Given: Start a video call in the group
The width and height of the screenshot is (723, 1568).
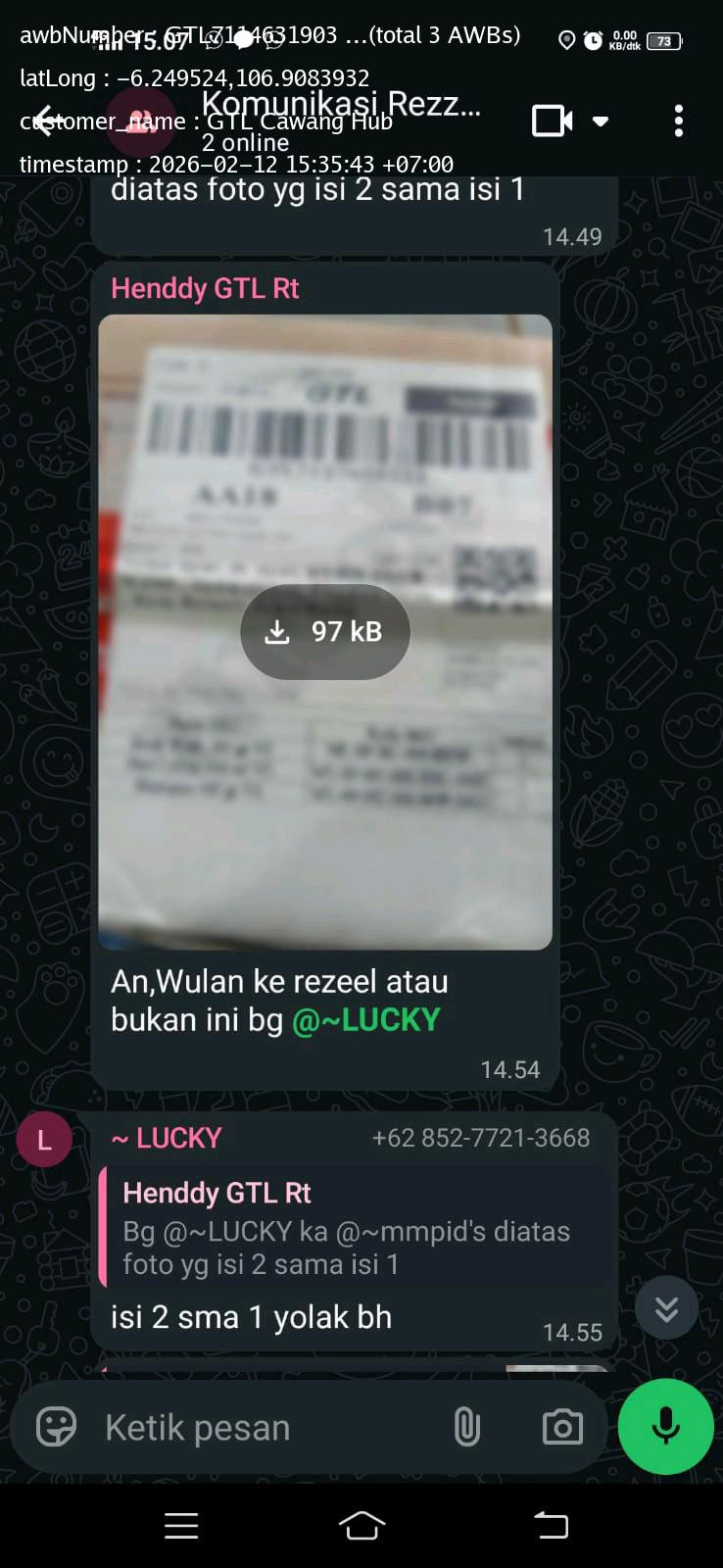Looking at the screenshot, I should coord(552,121).
